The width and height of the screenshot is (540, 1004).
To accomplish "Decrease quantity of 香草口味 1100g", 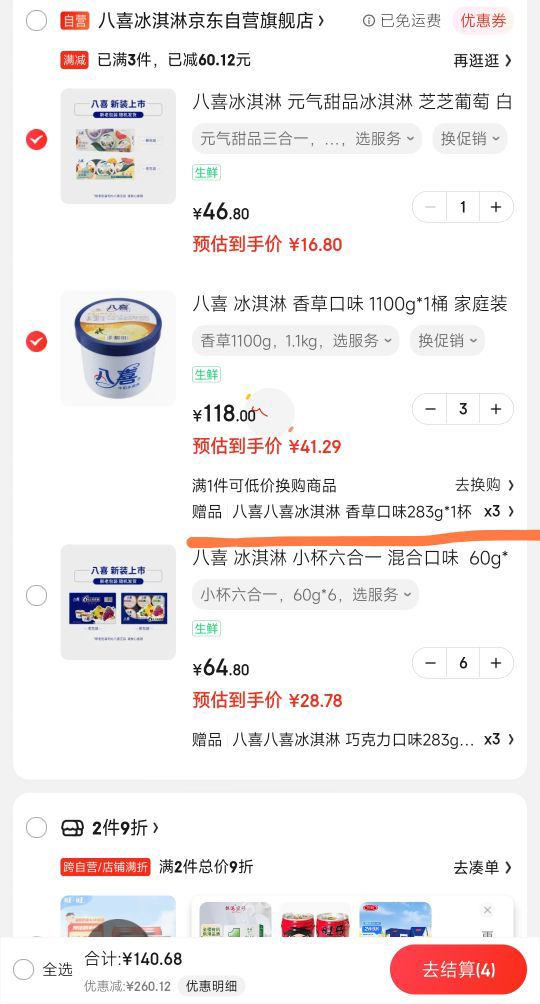I will coord(430,409).
